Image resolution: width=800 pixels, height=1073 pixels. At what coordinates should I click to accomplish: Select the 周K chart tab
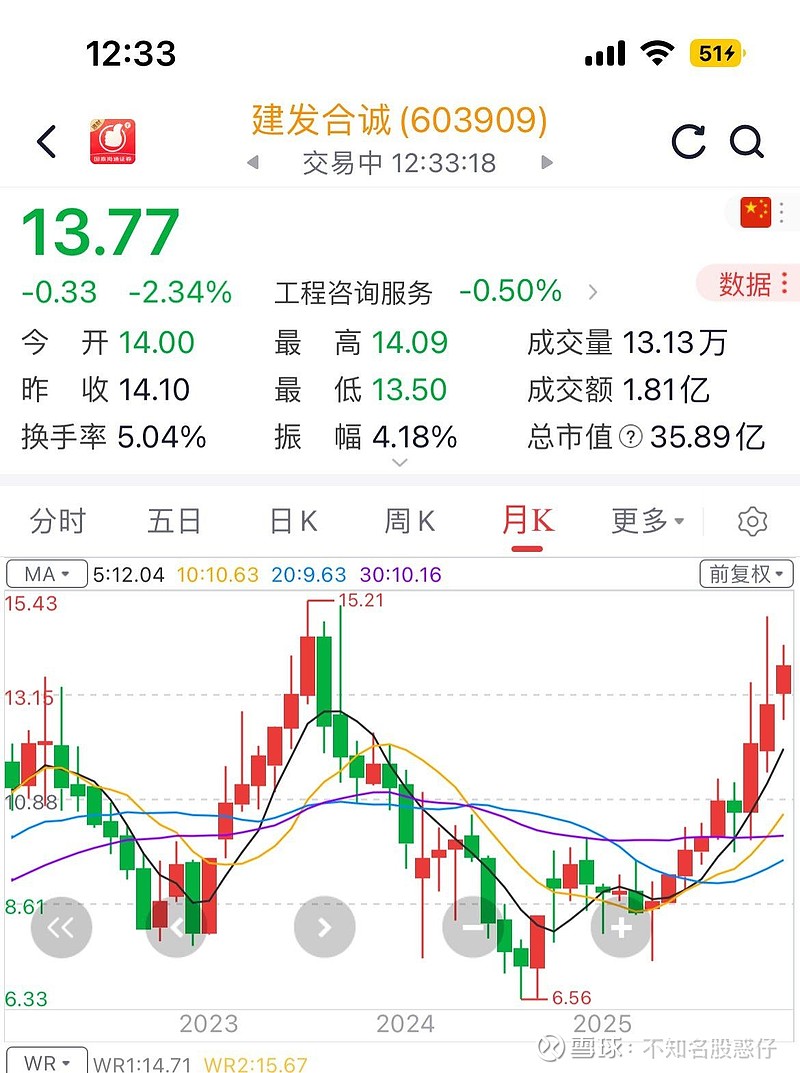point(410,521)
